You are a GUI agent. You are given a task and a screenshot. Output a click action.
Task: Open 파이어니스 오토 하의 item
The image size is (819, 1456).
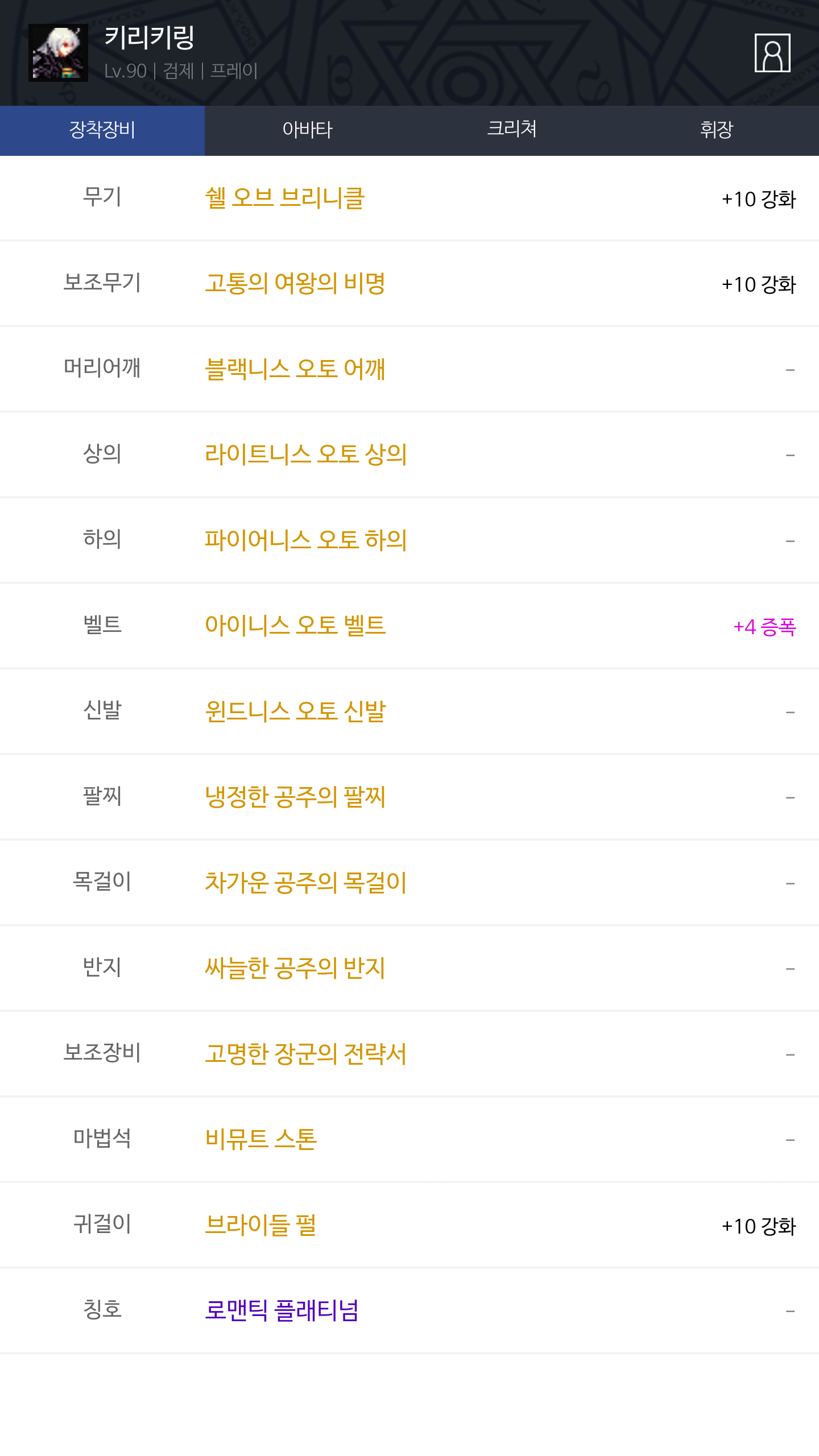click(x=306, y=540)
